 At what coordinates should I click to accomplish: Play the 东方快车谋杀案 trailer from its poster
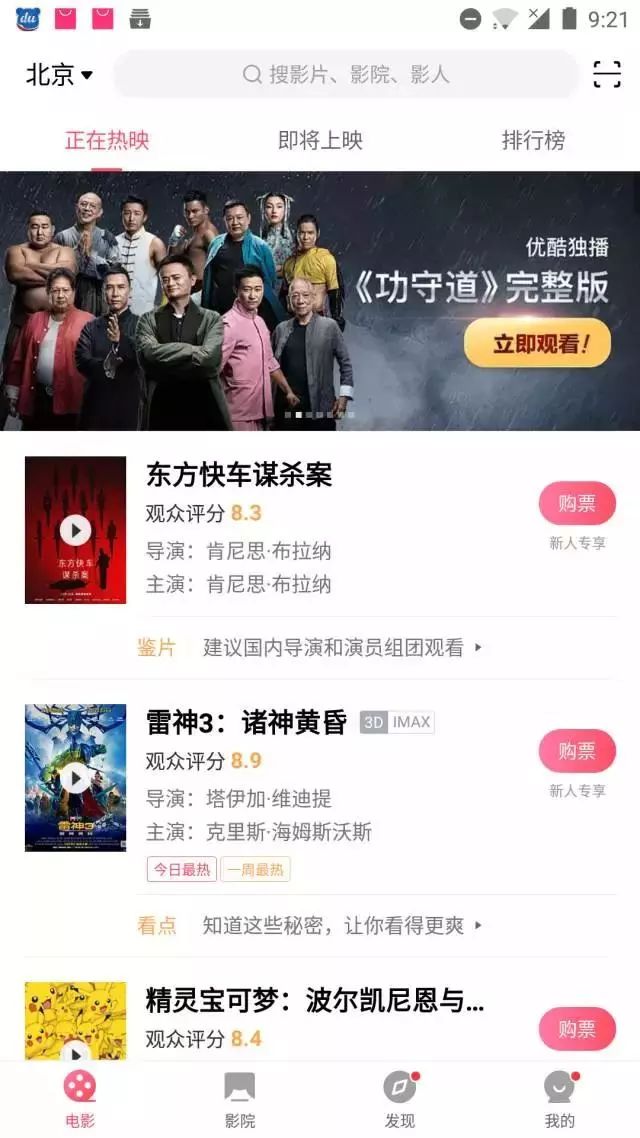coord(75,530)
